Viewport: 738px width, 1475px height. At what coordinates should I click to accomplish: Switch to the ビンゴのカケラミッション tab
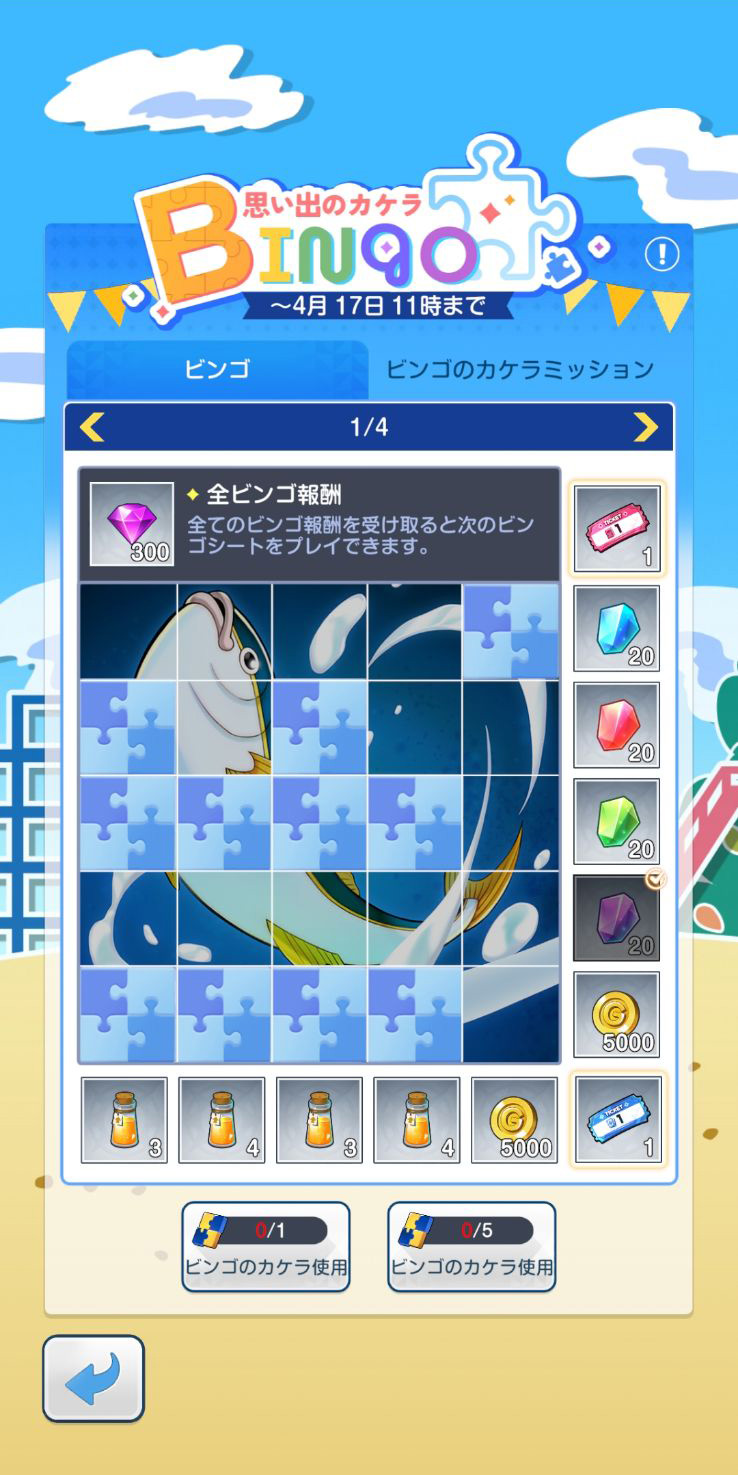520,369
